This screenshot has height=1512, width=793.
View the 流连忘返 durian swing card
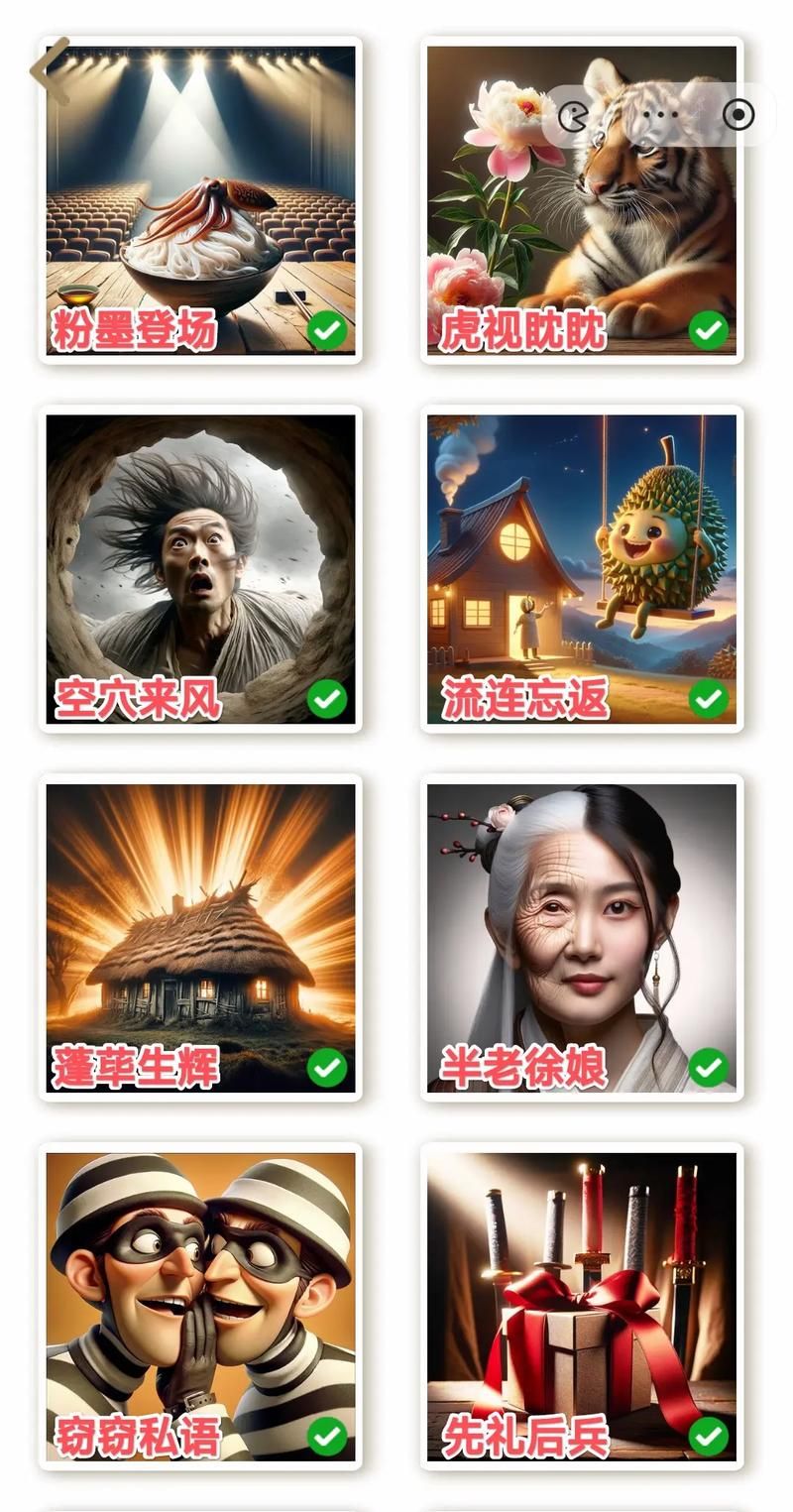[582, 569]
